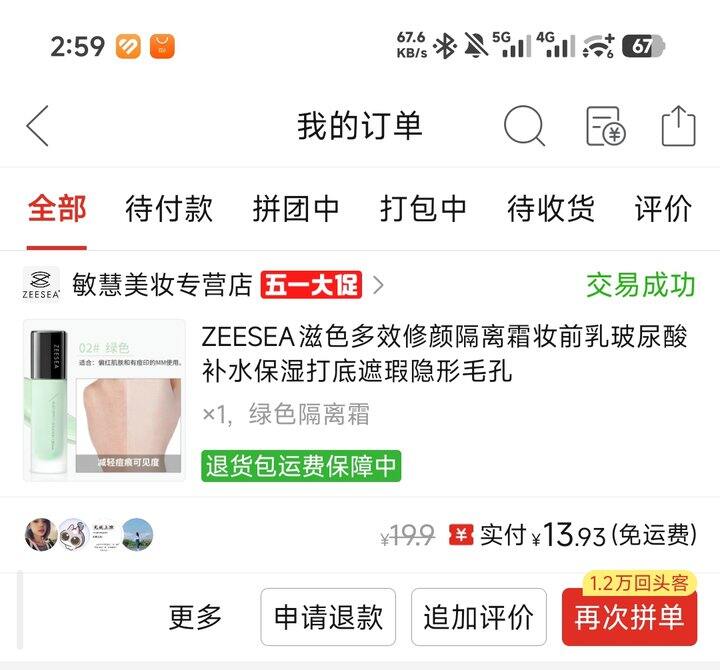
Task: Tap 追加评价 to add a review
Action: pos(478,617)
